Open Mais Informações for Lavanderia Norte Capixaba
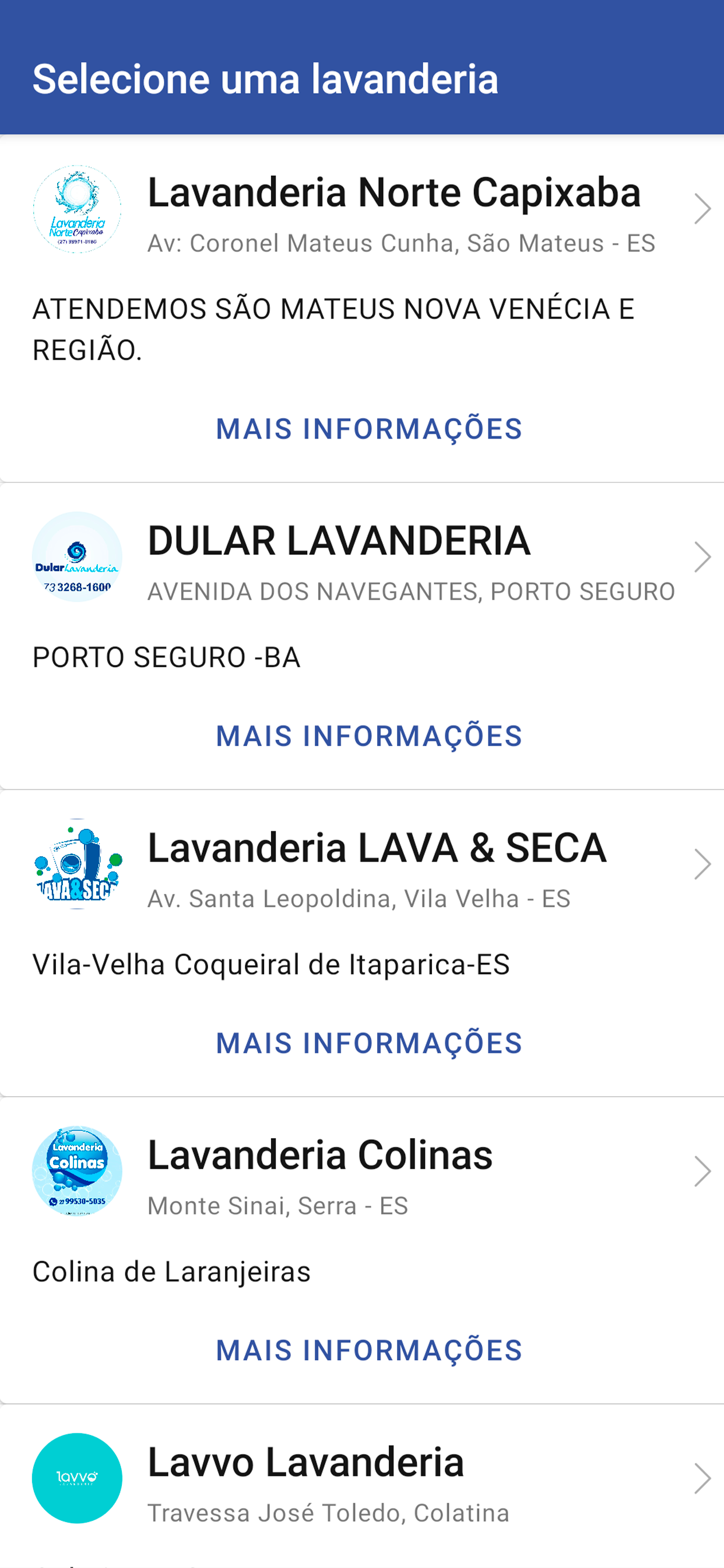Screen dimensions: 724x1568 [x=368, y=429]
